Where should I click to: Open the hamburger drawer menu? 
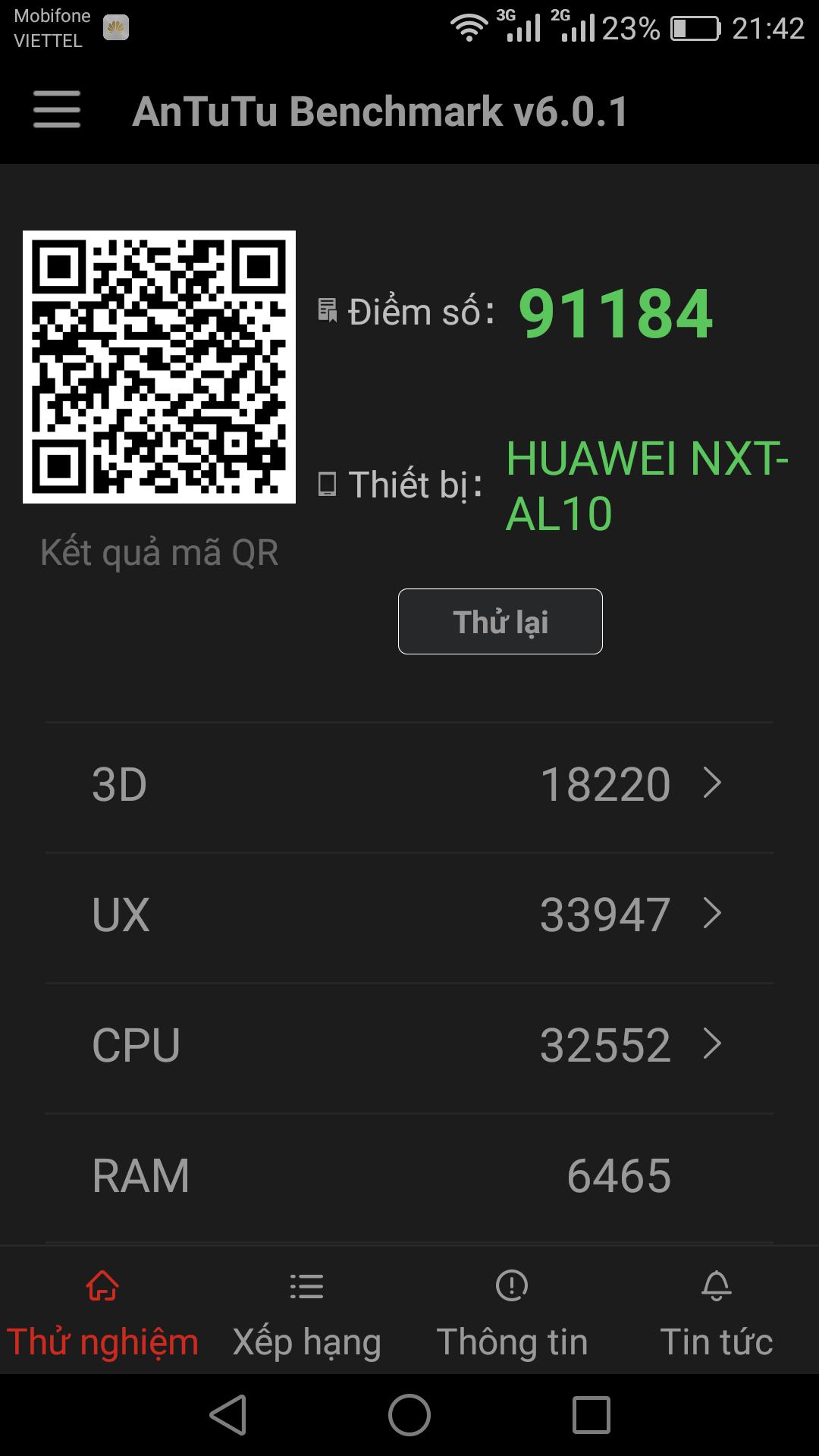pos(57,110)
